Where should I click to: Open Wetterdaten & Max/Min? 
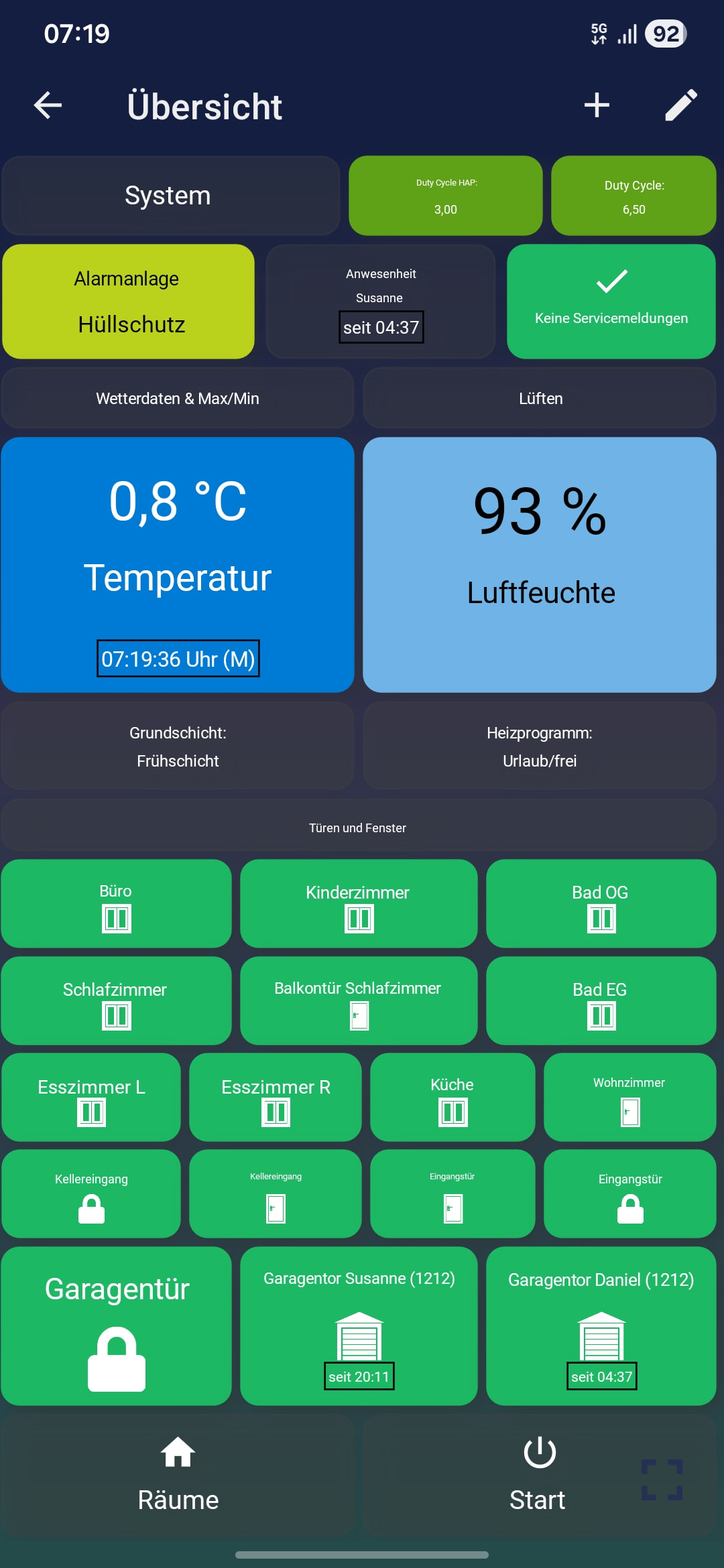click(177, 398)
